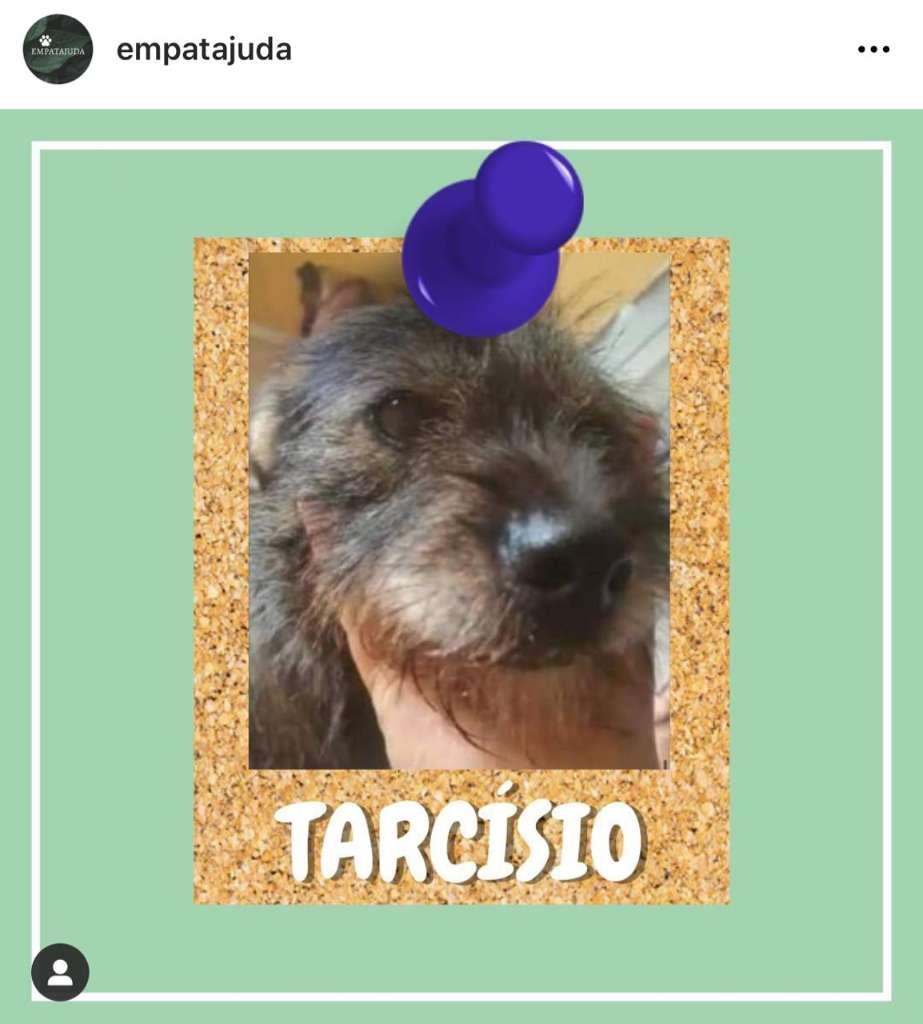Open empatajuda username link
The image size is (923, 1024).
204,50
